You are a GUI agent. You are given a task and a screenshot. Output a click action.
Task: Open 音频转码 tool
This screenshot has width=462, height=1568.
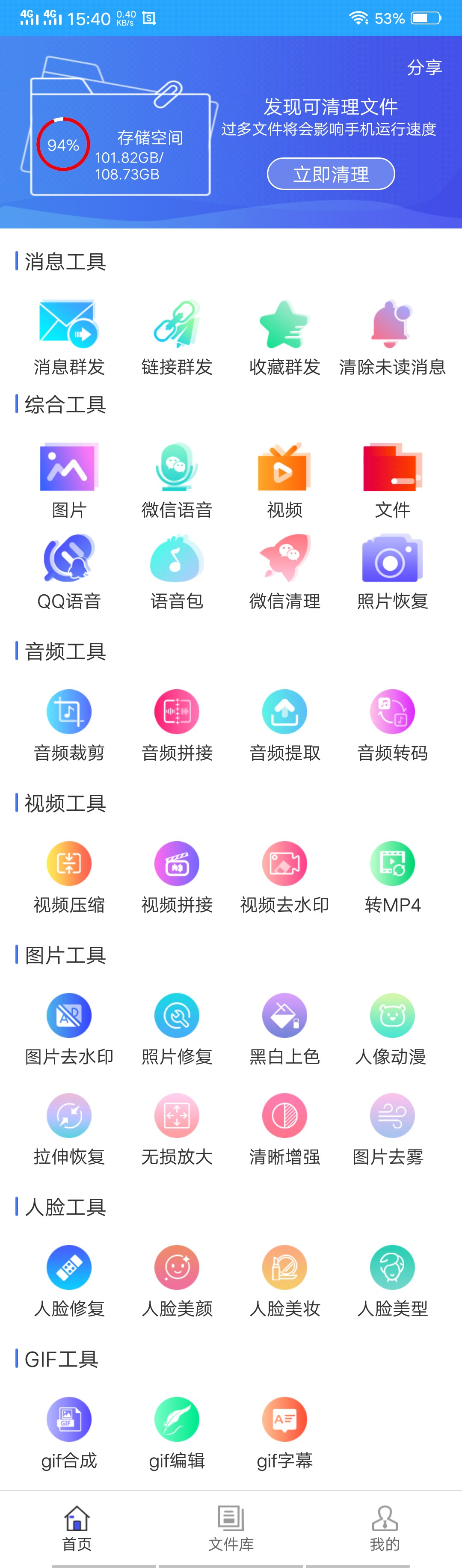coord(392,724)
